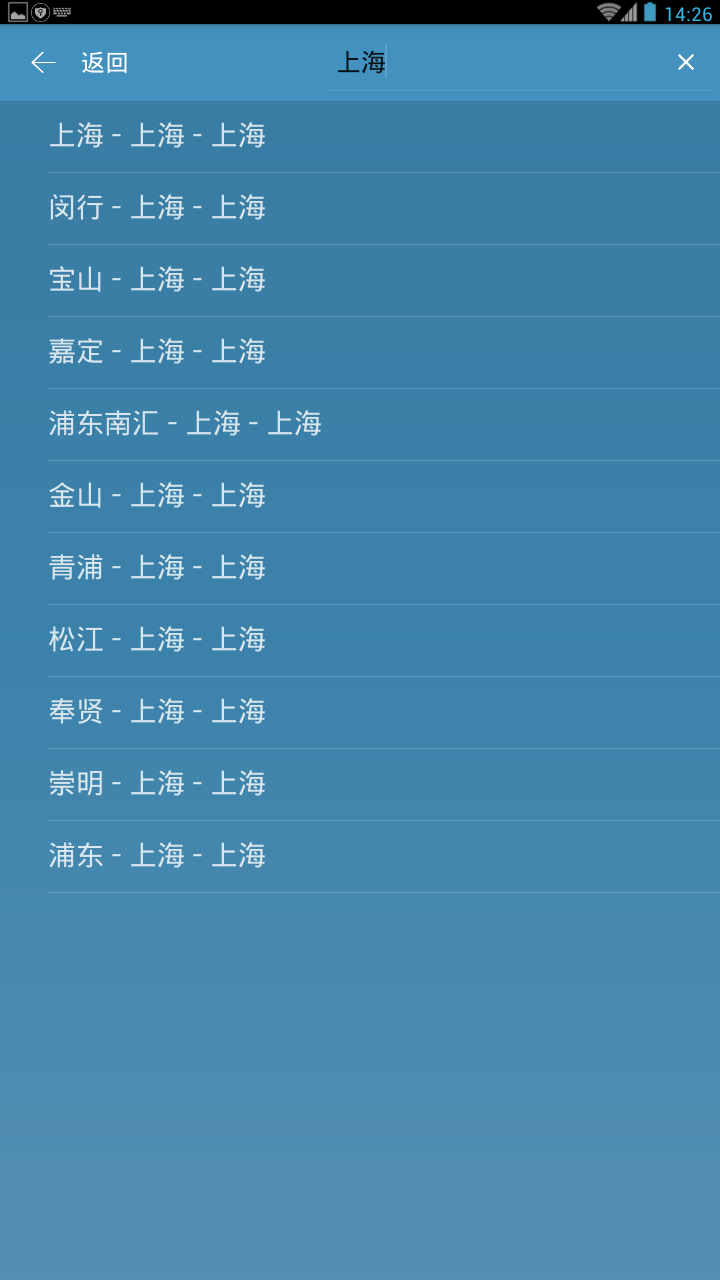Select 上海 - 上海 - 上海 result
Viewport: 720px width, 1280px height.
[158, 136]
